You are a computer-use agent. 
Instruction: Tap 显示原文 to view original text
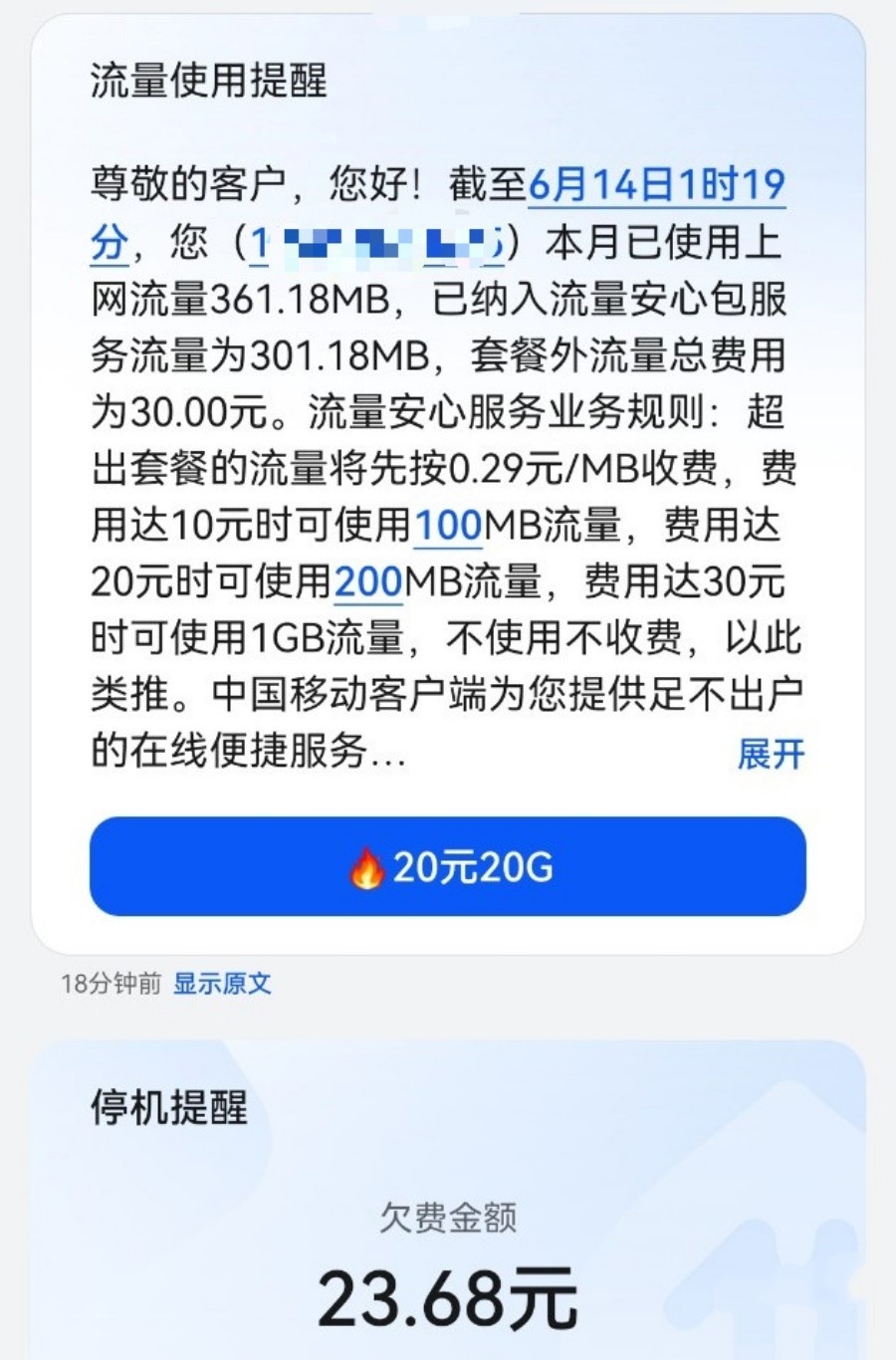[222, 984]
